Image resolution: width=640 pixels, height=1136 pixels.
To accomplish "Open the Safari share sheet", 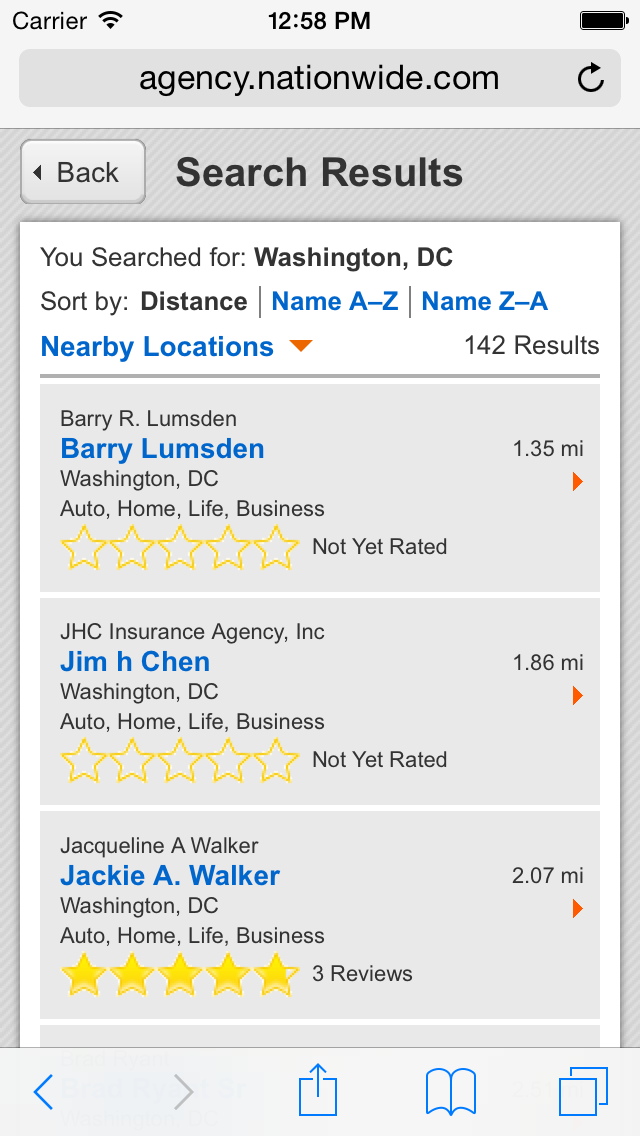I will click(318, 1091).
